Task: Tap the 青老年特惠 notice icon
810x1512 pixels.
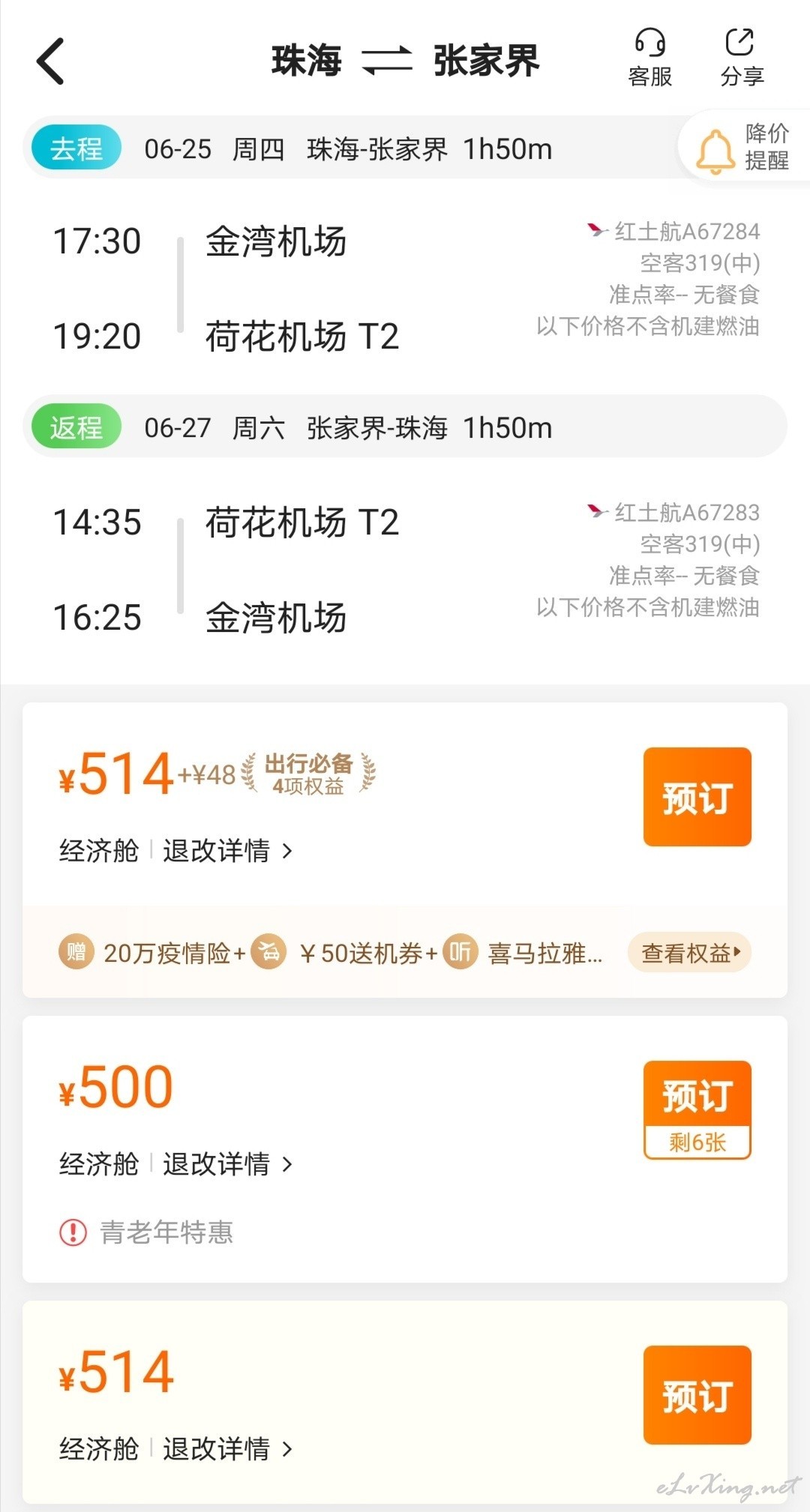Action: (73, 1232)
